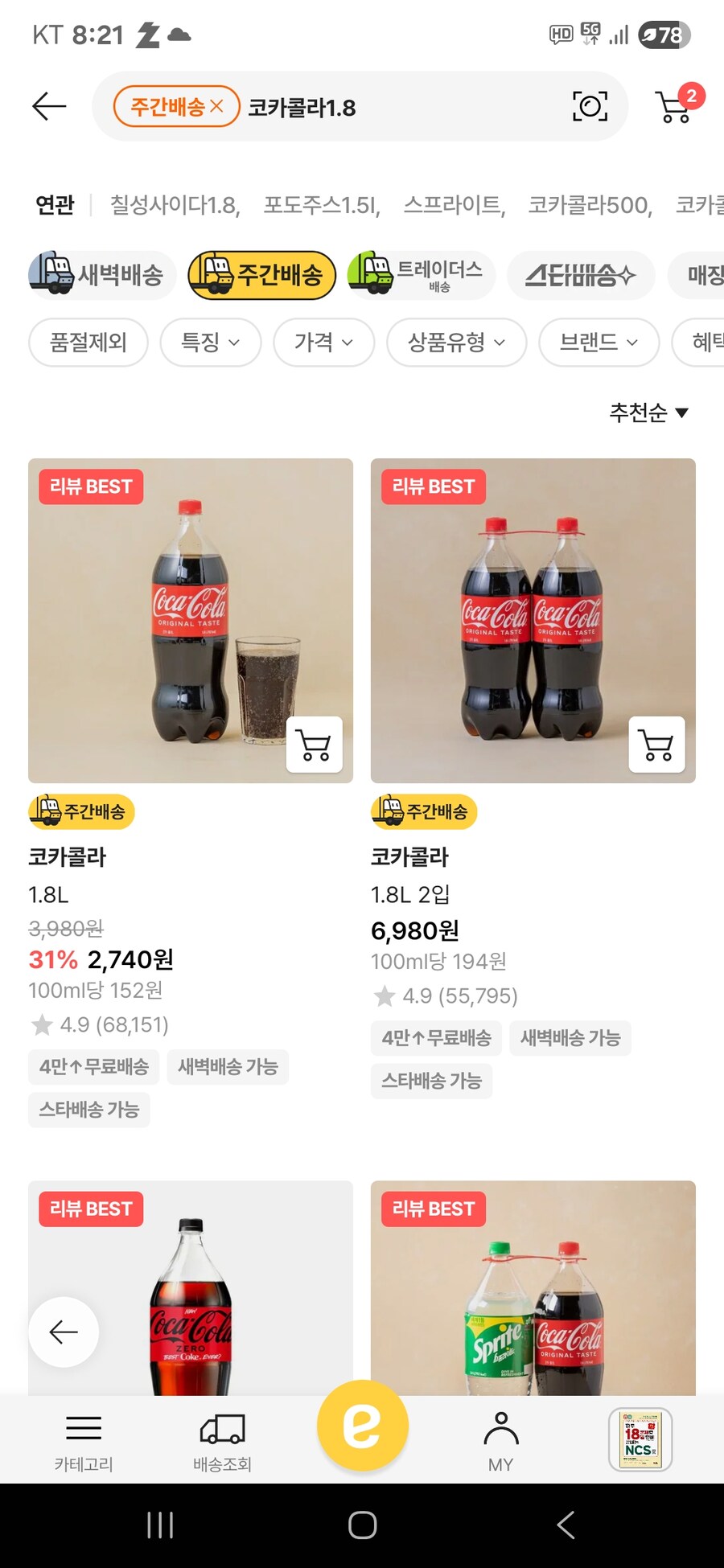Viewport: 724px width, 1568px height.
Task: Switch to 새벽배송 delivery filter
Action: click(x=101, y=275)
